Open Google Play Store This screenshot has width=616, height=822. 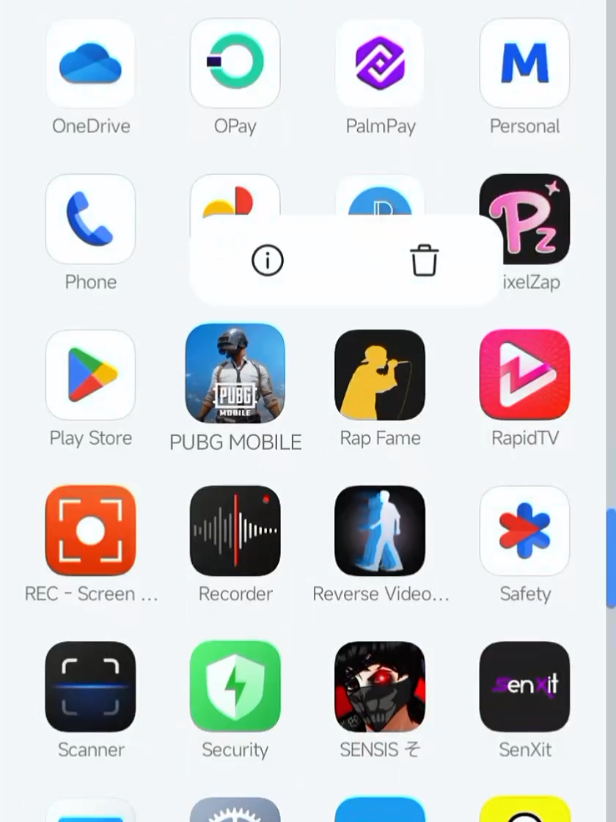coord(90,375)
